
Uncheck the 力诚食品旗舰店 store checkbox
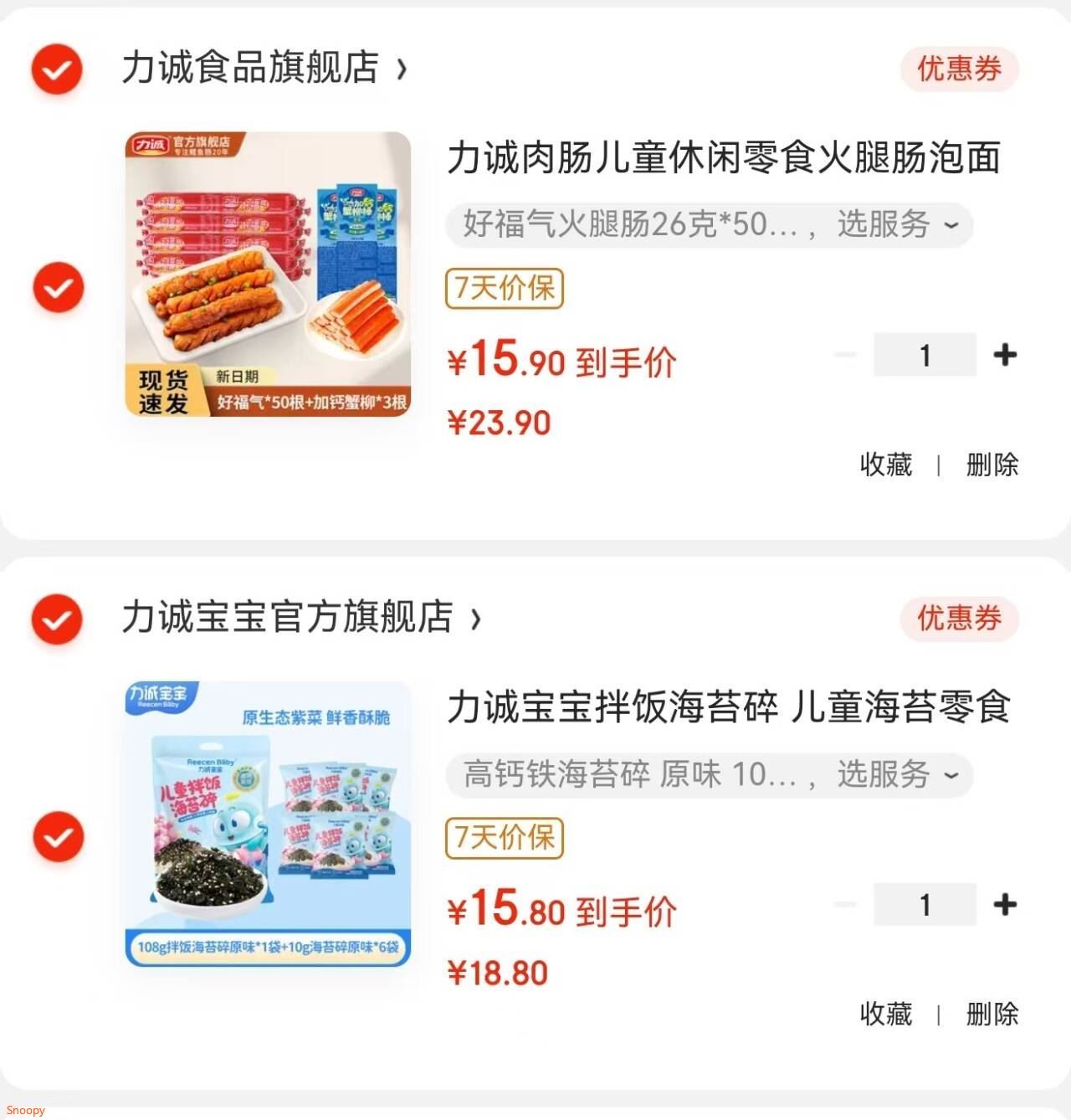[x=55, y=70]
